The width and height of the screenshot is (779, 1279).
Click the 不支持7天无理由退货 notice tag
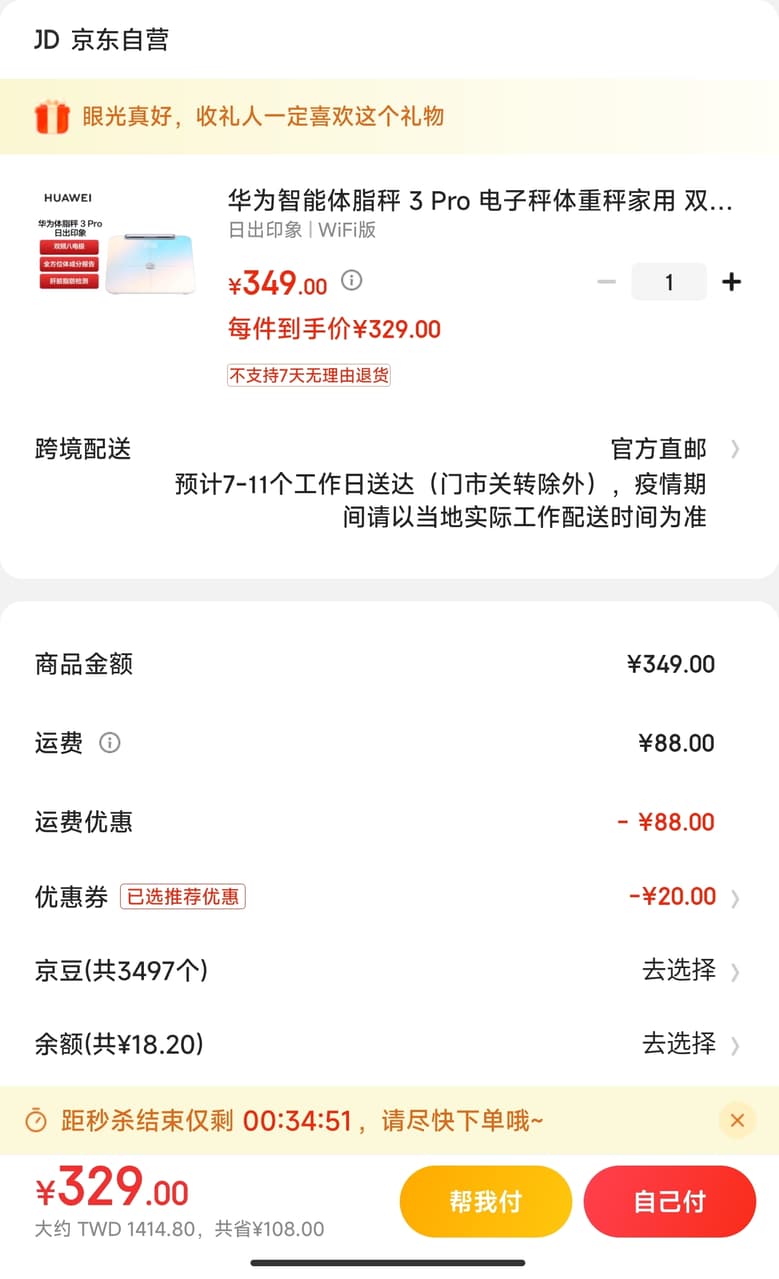309,375
